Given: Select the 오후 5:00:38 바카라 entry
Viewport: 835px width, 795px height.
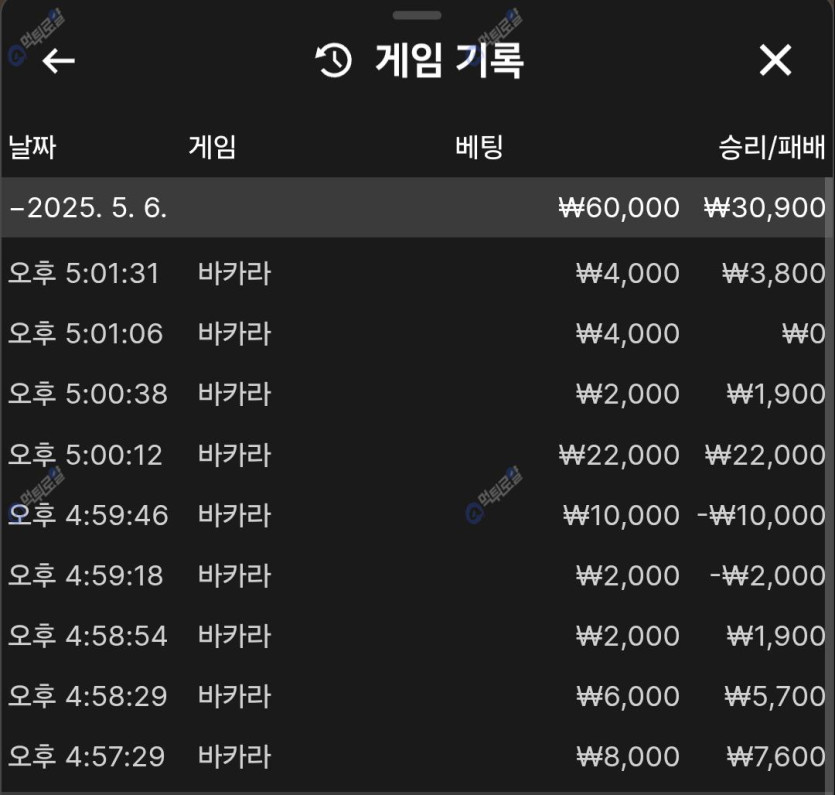Looking at the screenshot, I should tap(417, 394).
